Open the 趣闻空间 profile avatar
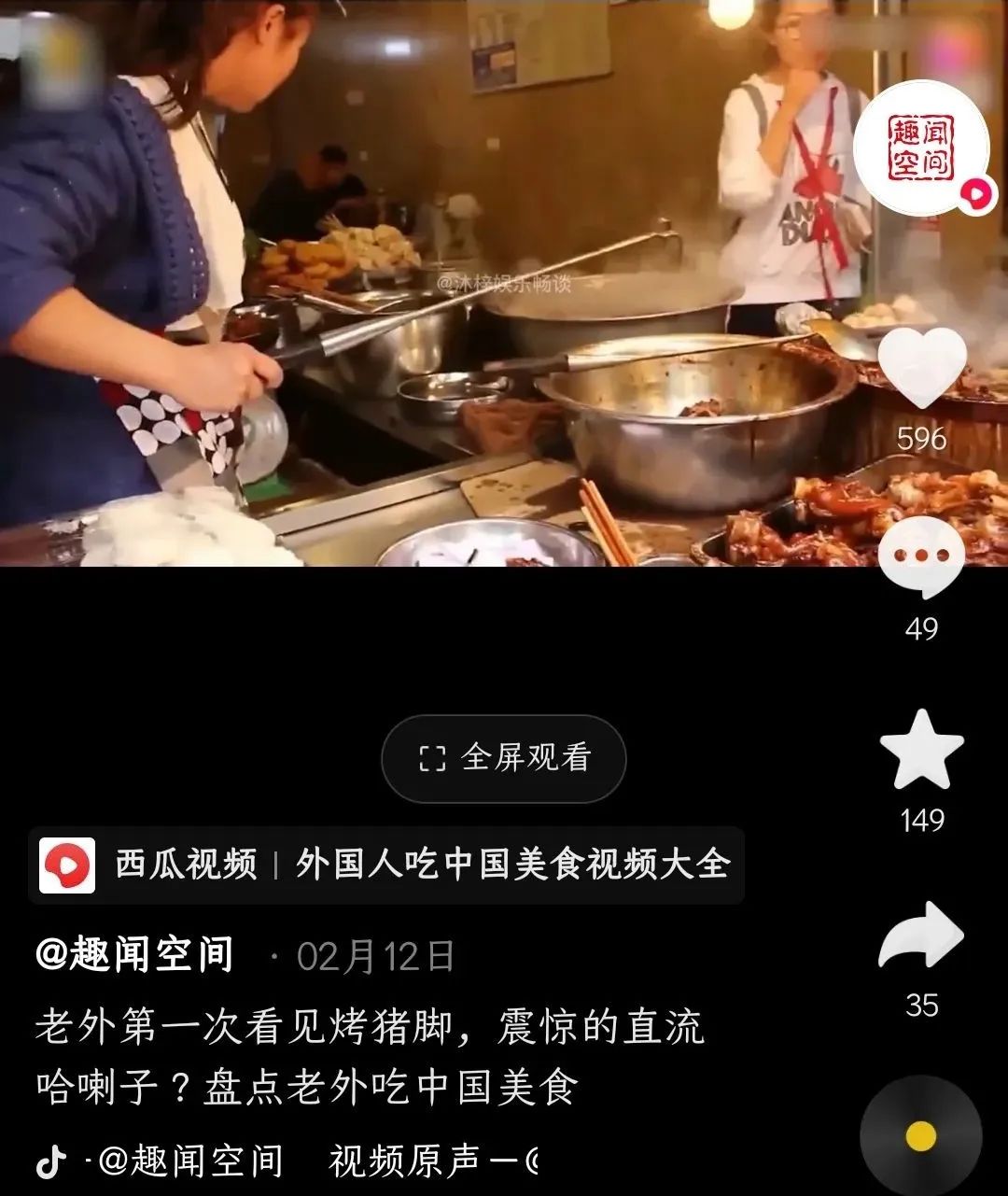The height and width of the screenshot is (1196, 1008). [920, 148]
